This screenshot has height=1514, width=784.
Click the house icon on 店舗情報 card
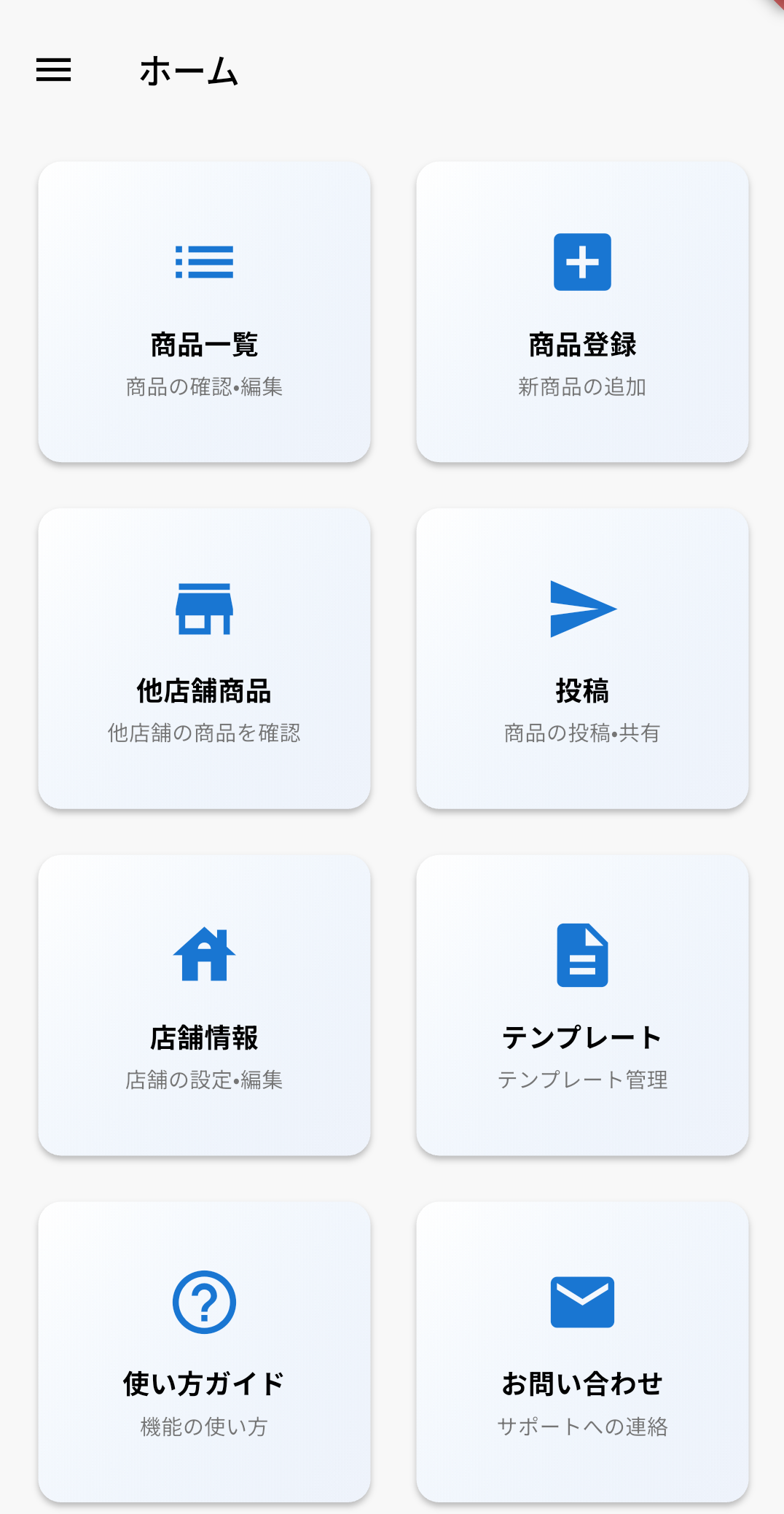(205, 953)
